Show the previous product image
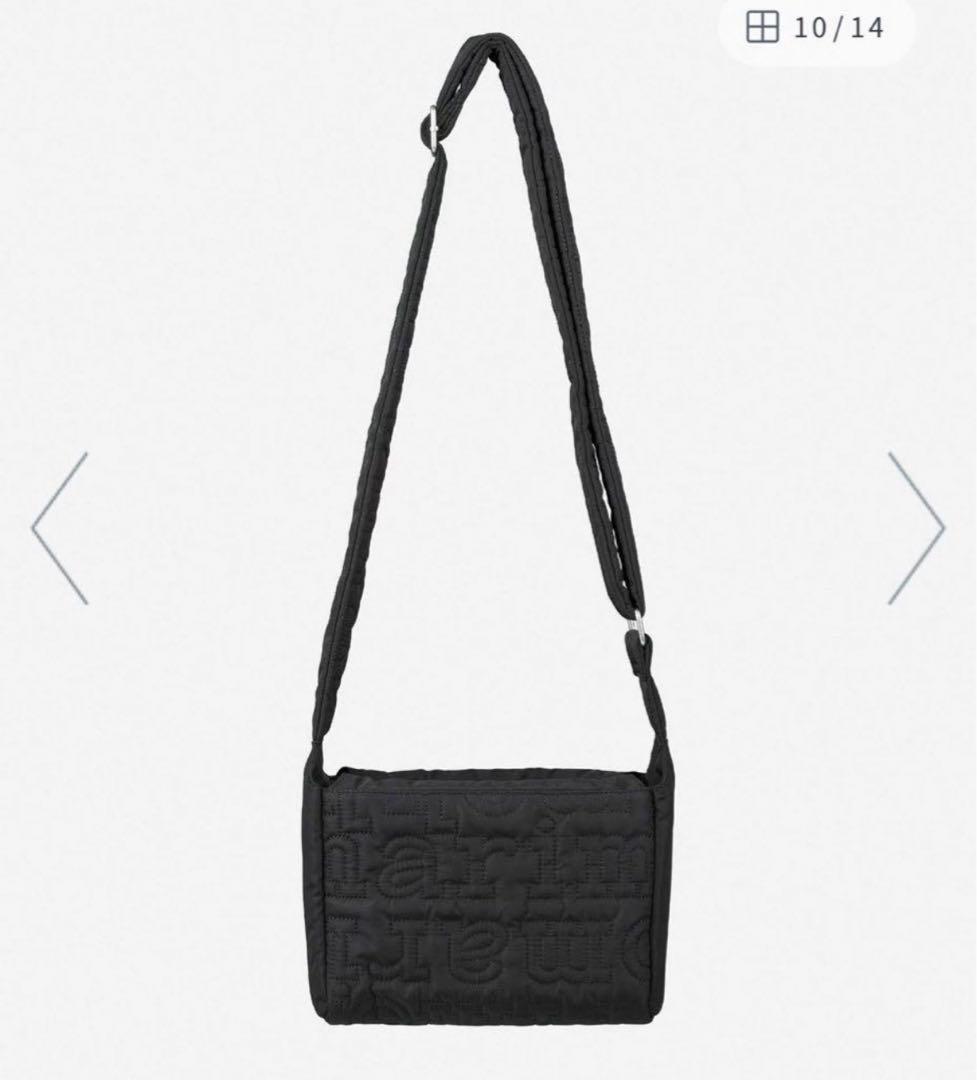 coord(60,528)
